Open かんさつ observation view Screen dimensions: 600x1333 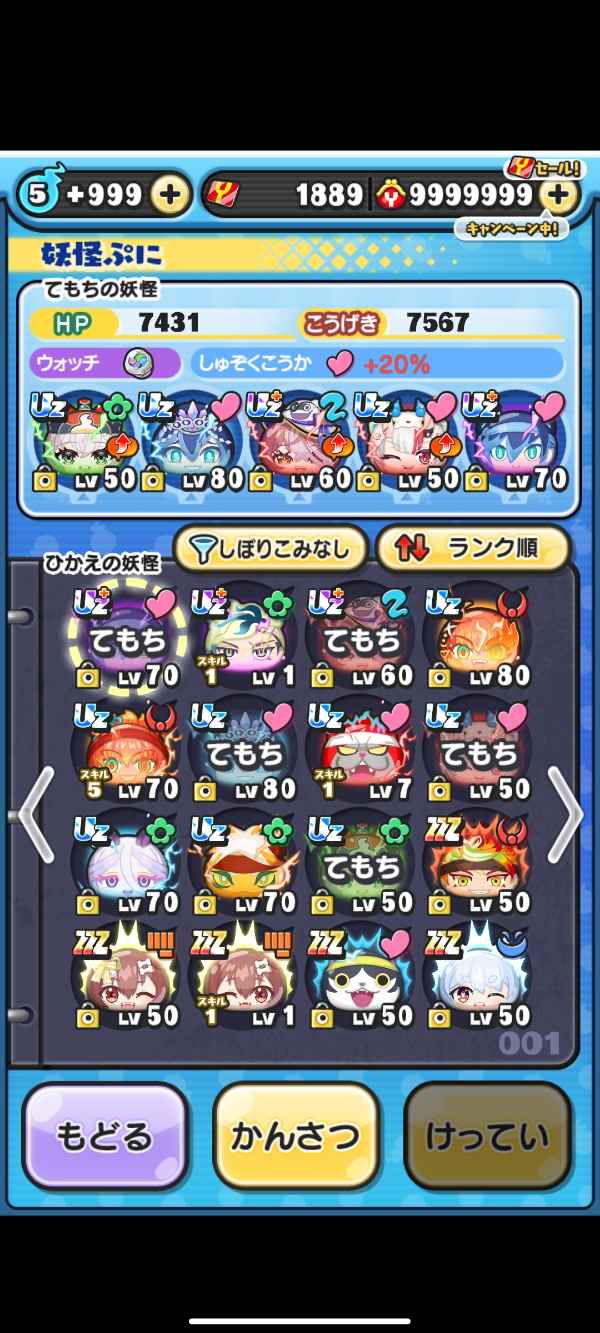pos(296,1136)
